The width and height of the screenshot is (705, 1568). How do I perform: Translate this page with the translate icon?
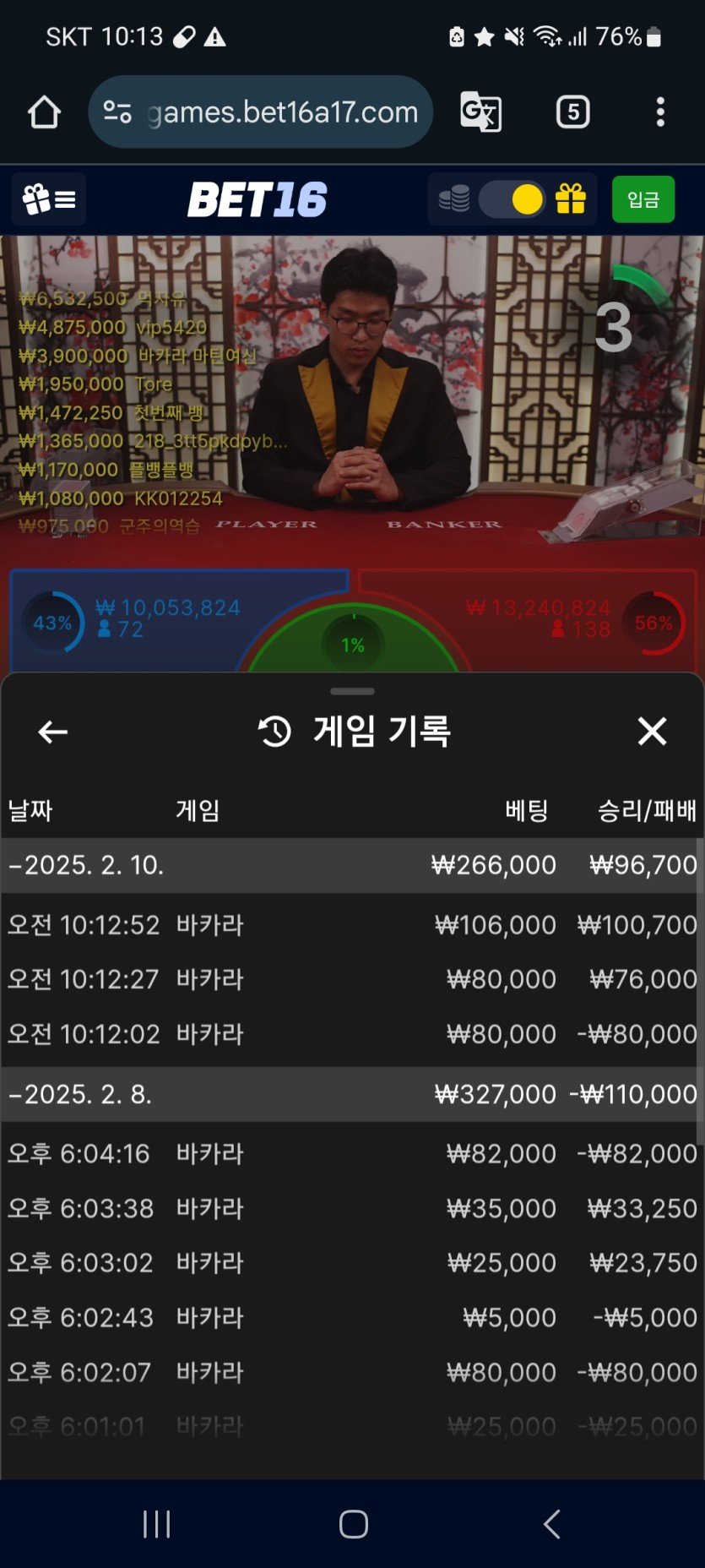(x=480, y=112)
